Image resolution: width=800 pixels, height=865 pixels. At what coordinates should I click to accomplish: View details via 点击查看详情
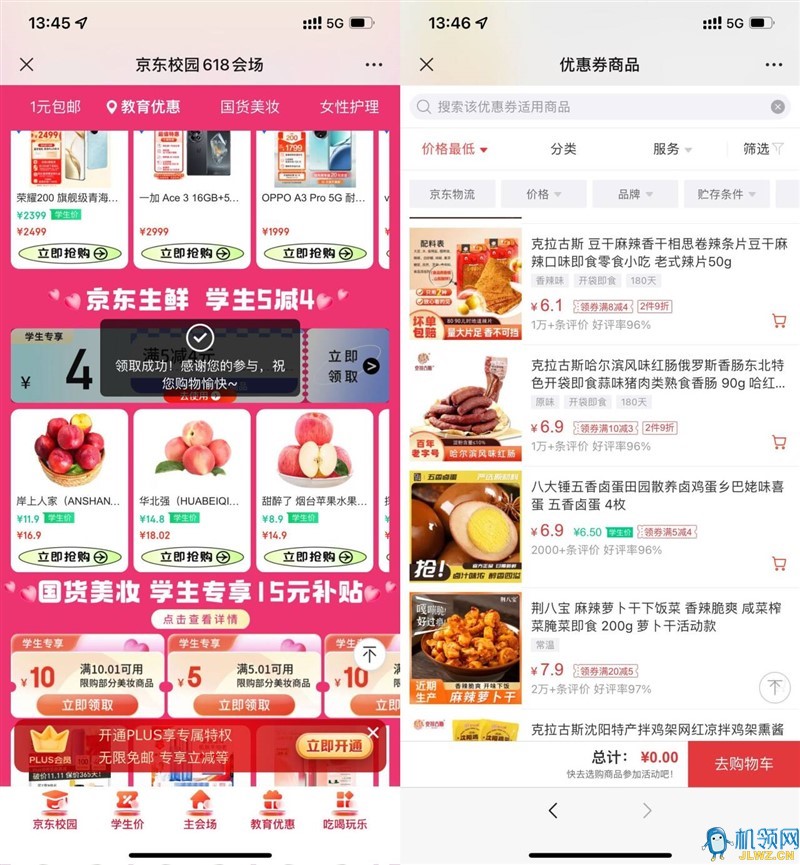pyautogui.click(x=200, y=619)
